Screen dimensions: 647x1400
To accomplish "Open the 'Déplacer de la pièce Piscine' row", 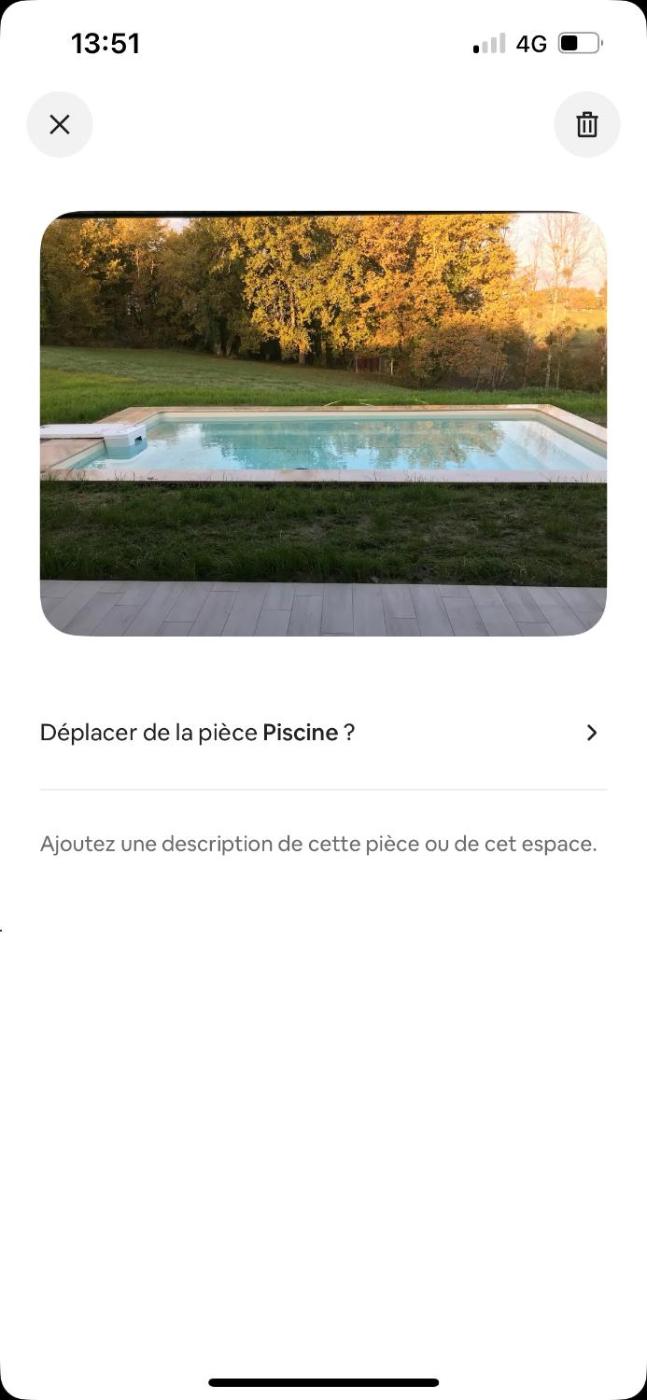I will click(x=322, y=733).
